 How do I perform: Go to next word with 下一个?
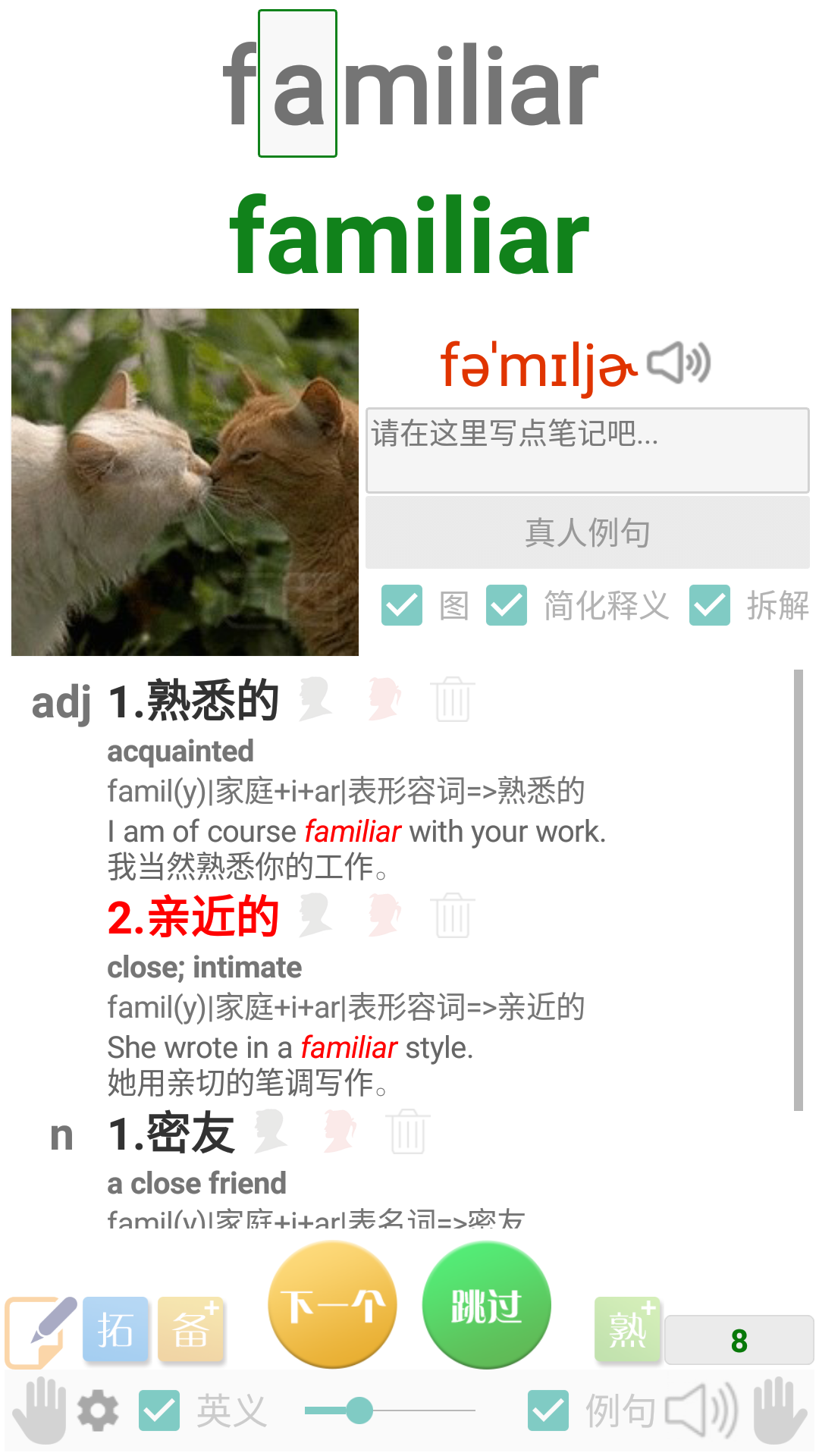pos(332,1305)
